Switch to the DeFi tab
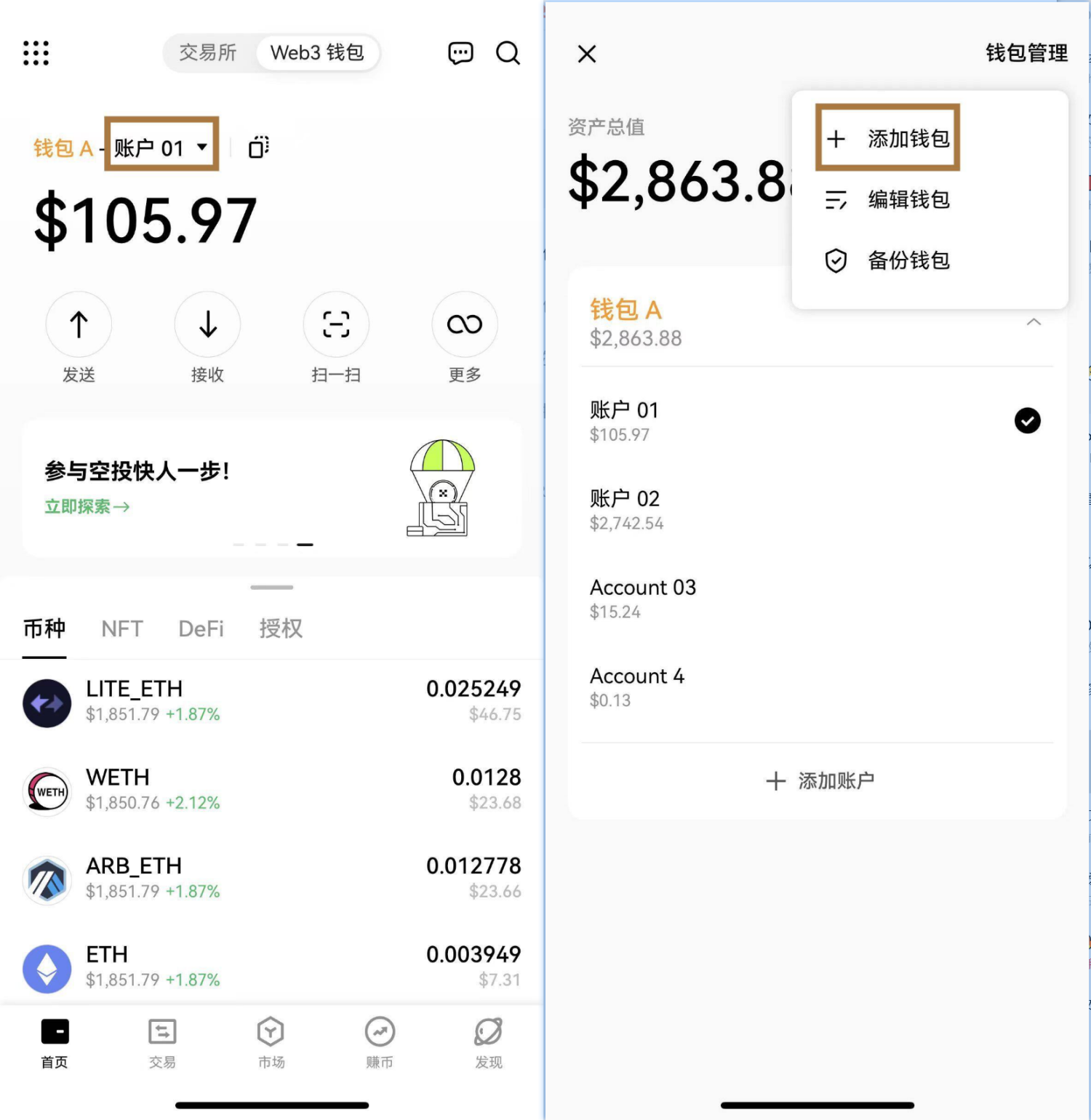1091x1120 pixels. click(201, 629)
